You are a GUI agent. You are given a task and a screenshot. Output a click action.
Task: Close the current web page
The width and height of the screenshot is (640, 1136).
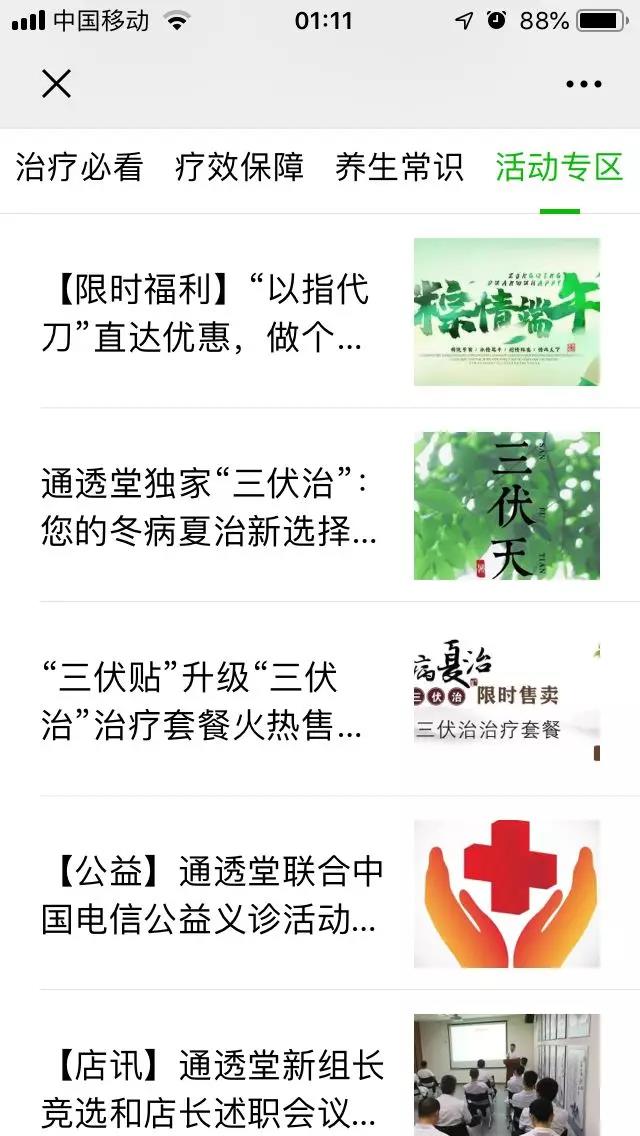click(56, 84)
